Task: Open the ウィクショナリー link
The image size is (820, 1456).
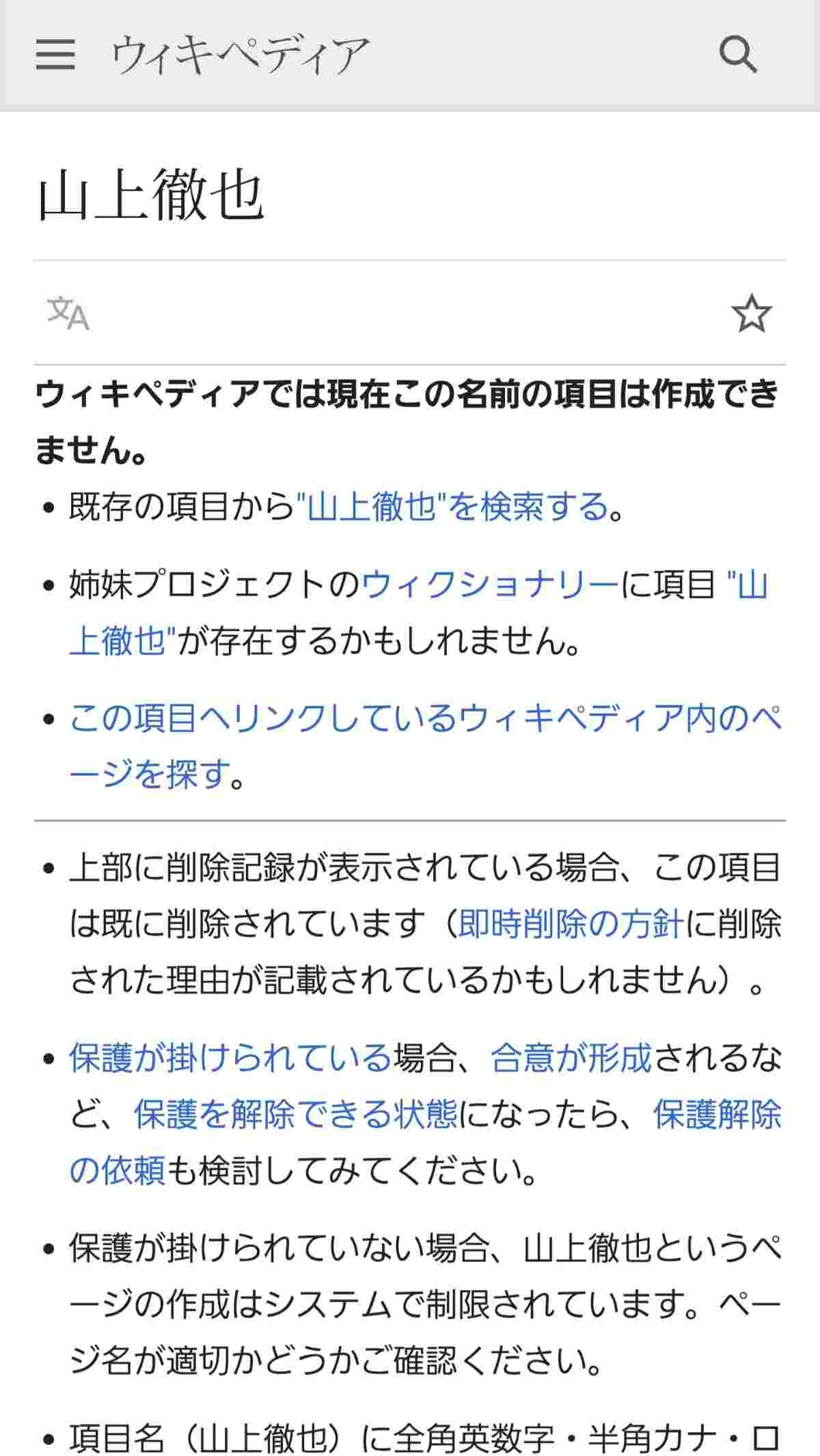Action: [x=489, y=585]
